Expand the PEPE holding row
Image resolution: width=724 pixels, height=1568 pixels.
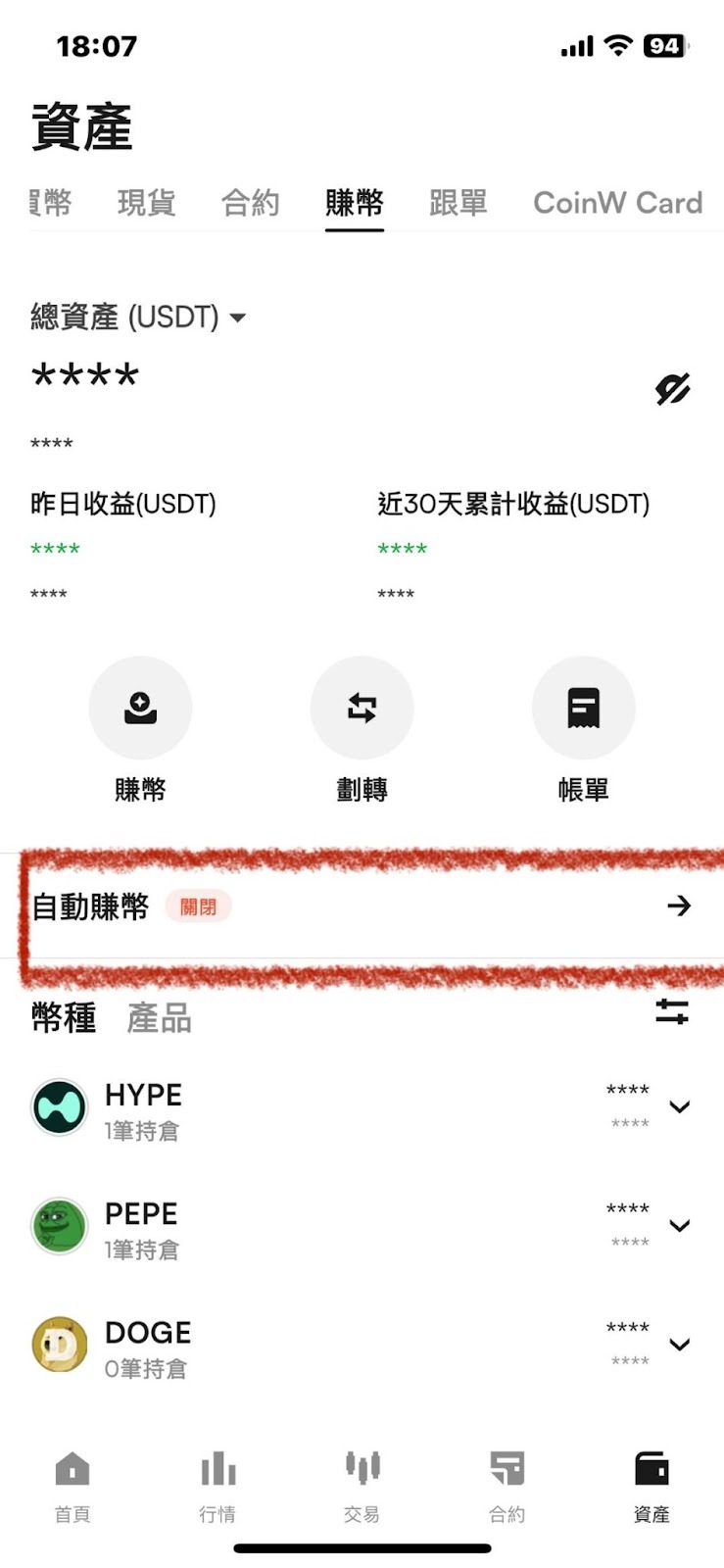coord(362,1226)
